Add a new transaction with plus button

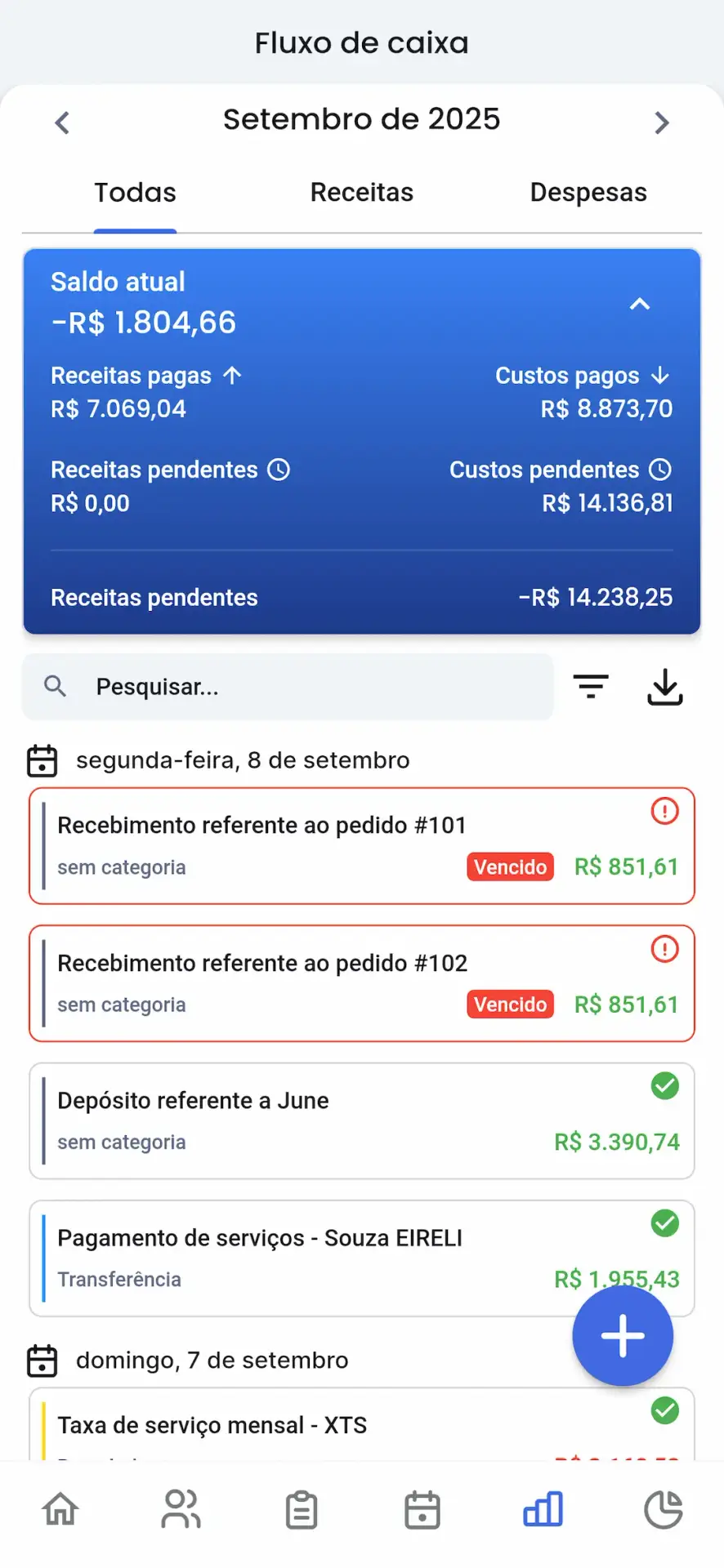tap(623, 1336)
